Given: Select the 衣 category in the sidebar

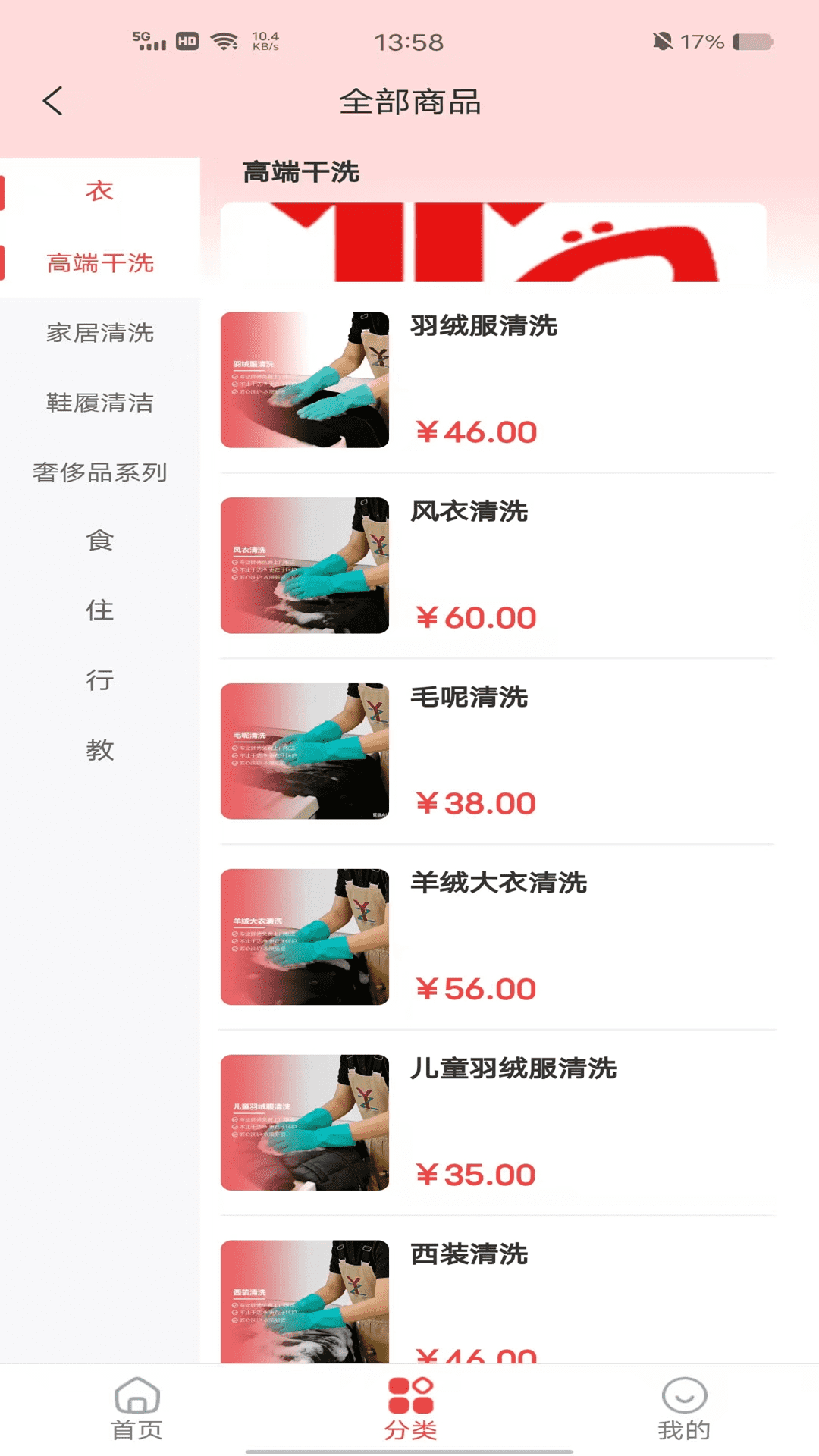Looking at the screenshot, I should tap(99, 191).
